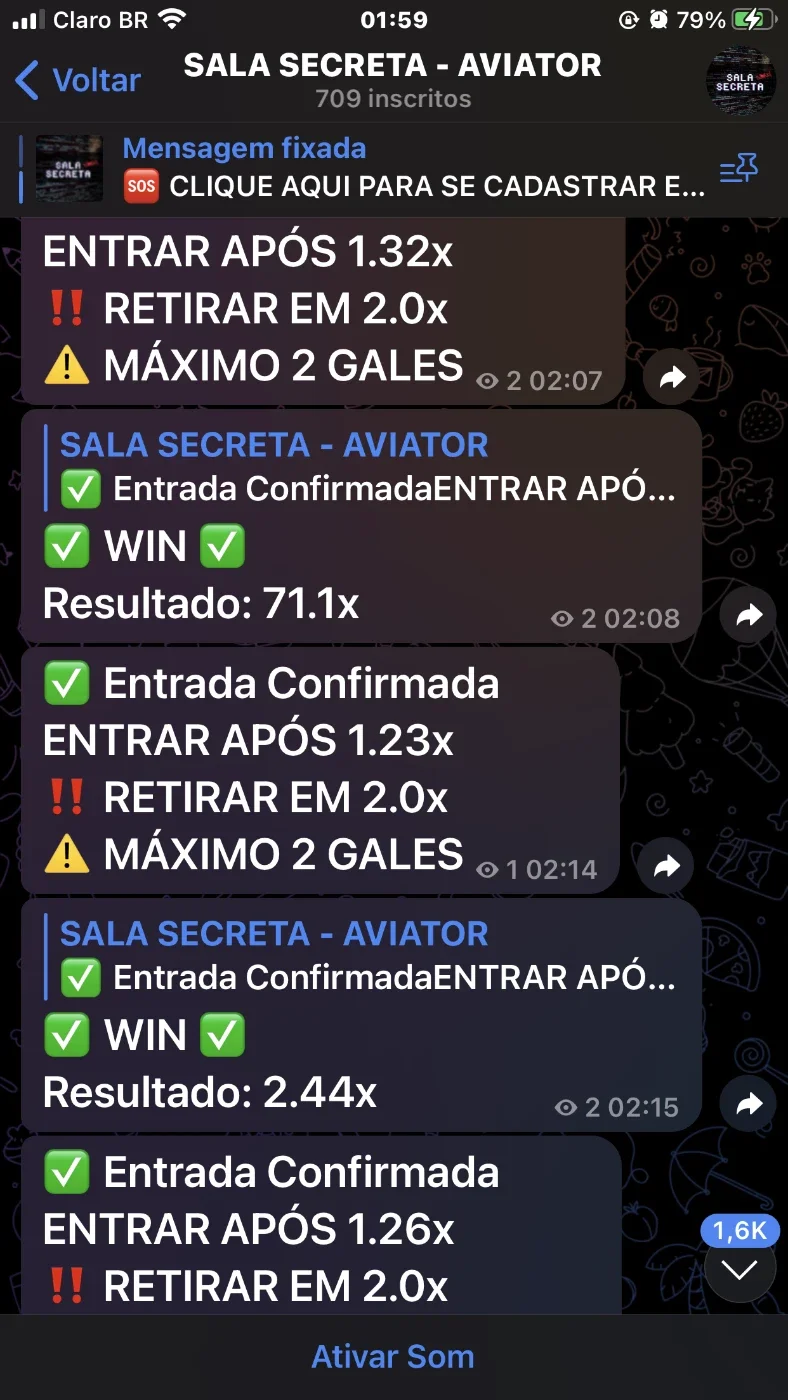
Task: Open the SALA SECRETA channel avatar
Action: [740, 81]
